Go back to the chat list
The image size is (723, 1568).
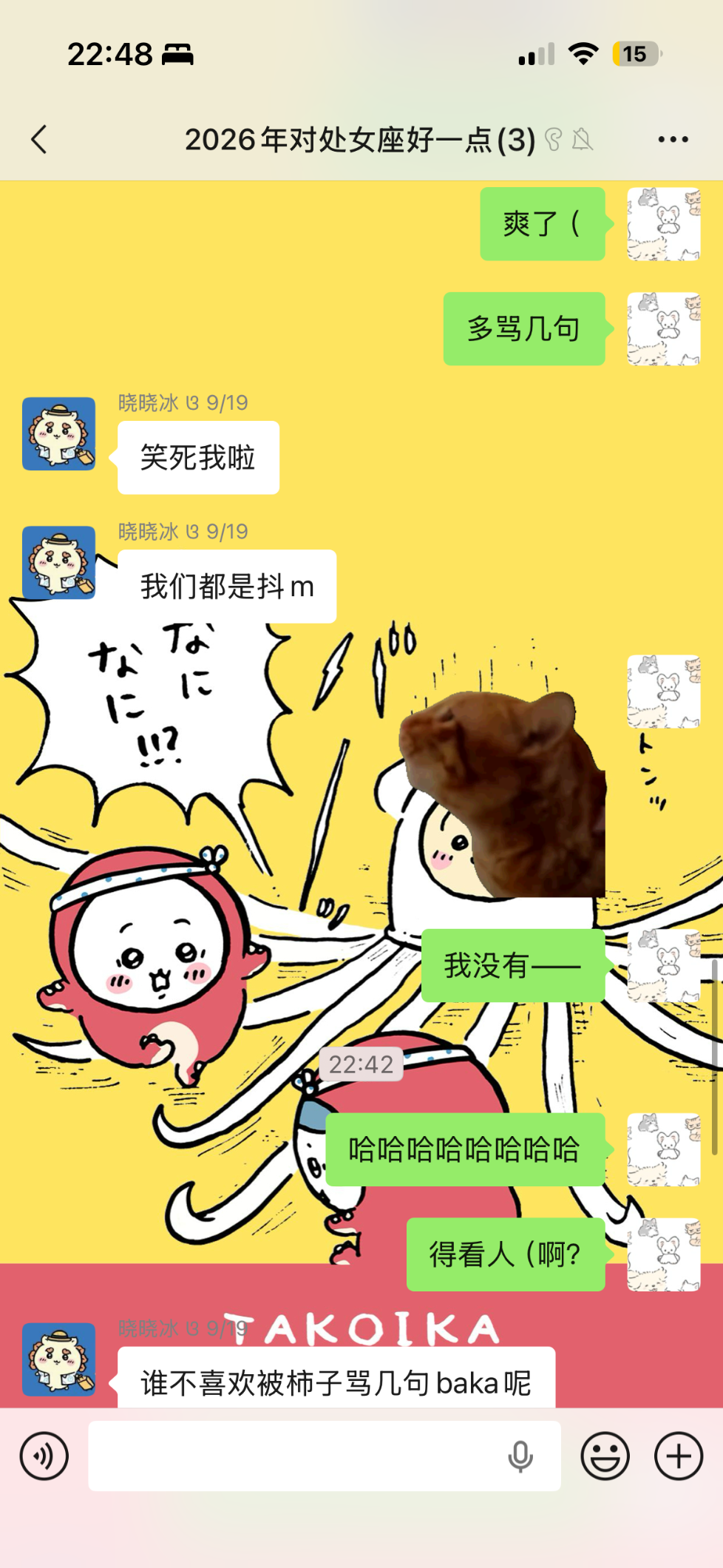tap(40, 139)
